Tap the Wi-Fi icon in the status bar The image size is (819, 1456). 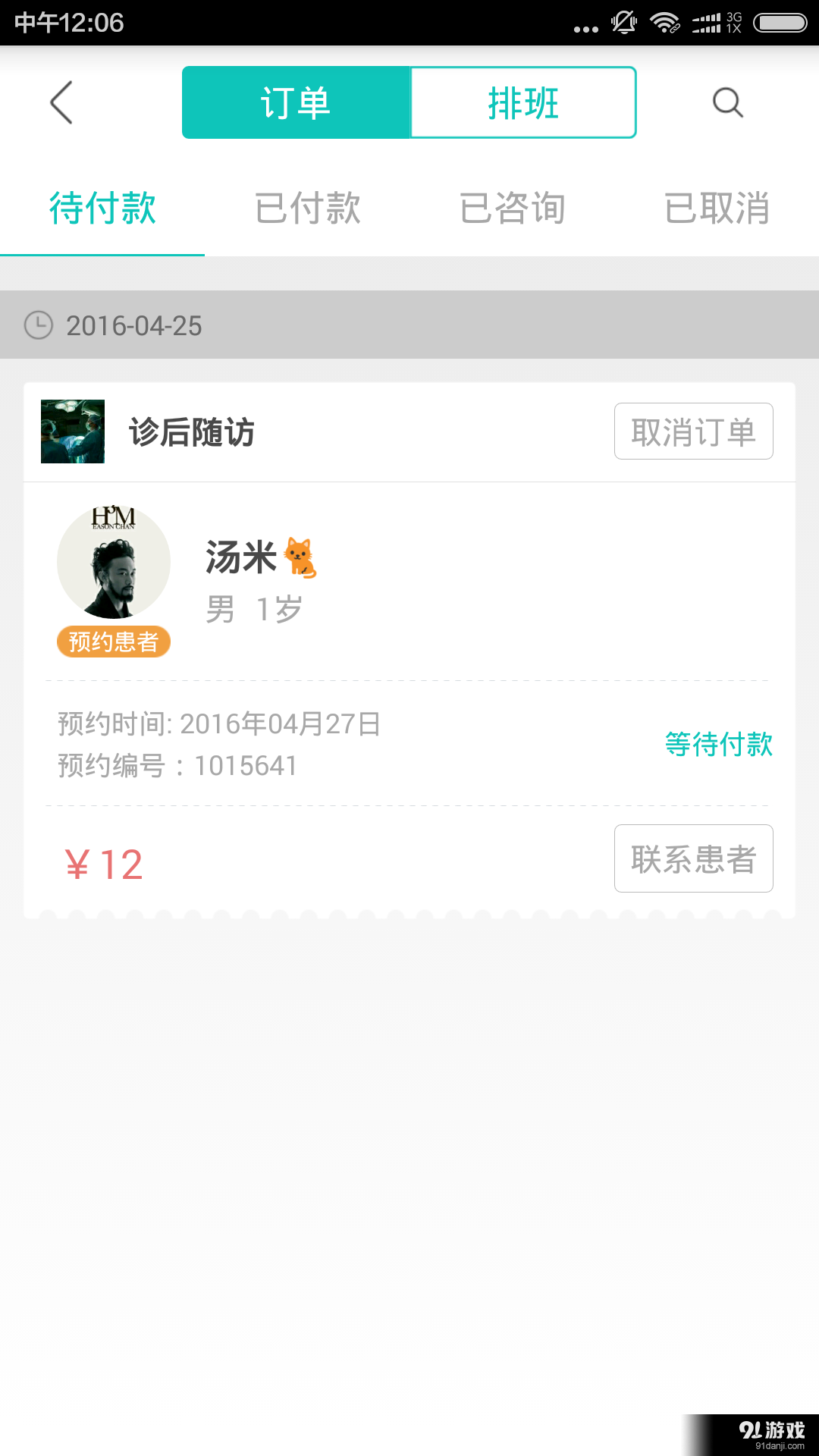click(x=666, y=23)
